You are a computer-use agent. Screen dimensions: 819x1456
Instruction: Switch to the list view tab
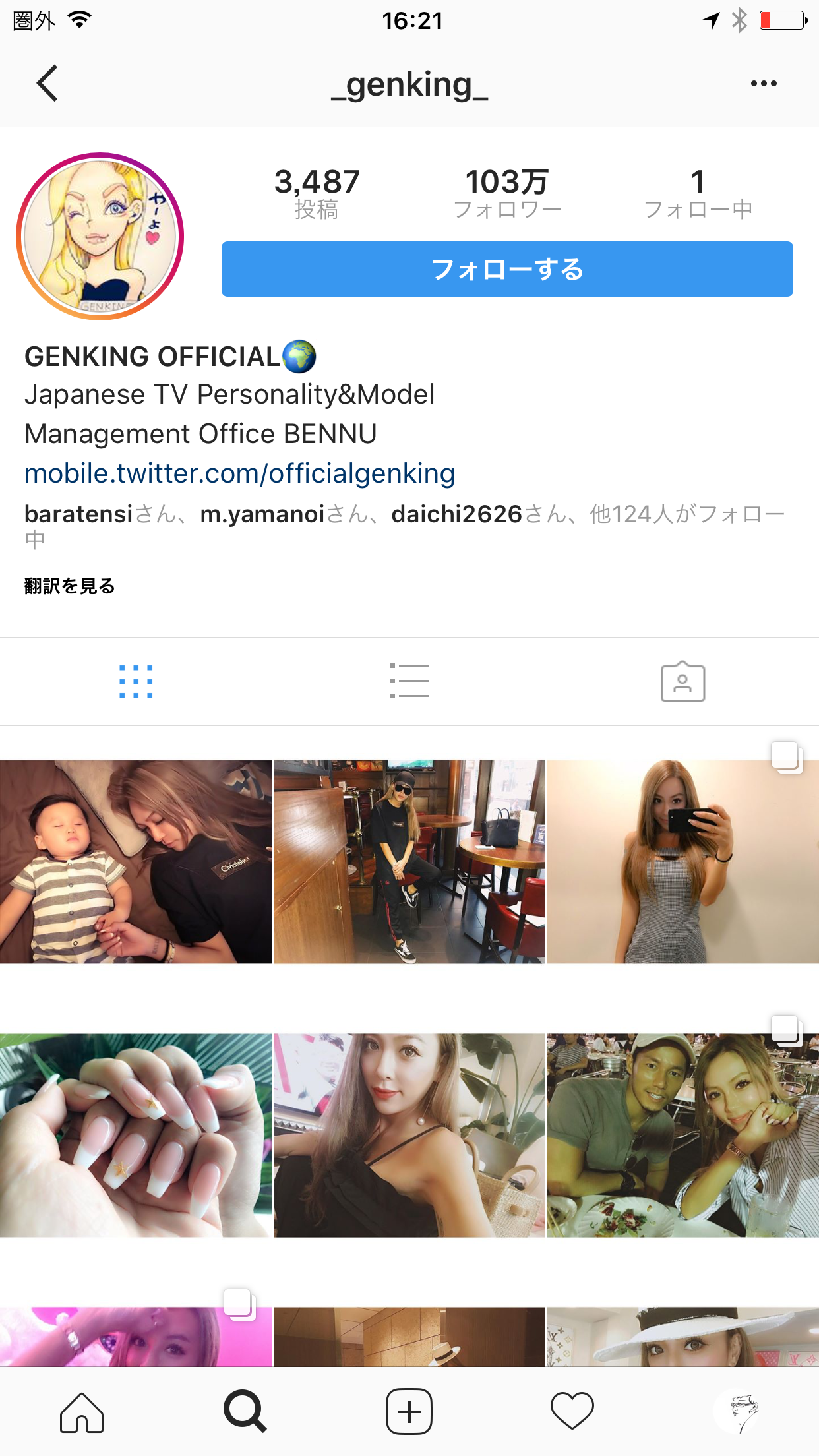click(x=409, y=681)
